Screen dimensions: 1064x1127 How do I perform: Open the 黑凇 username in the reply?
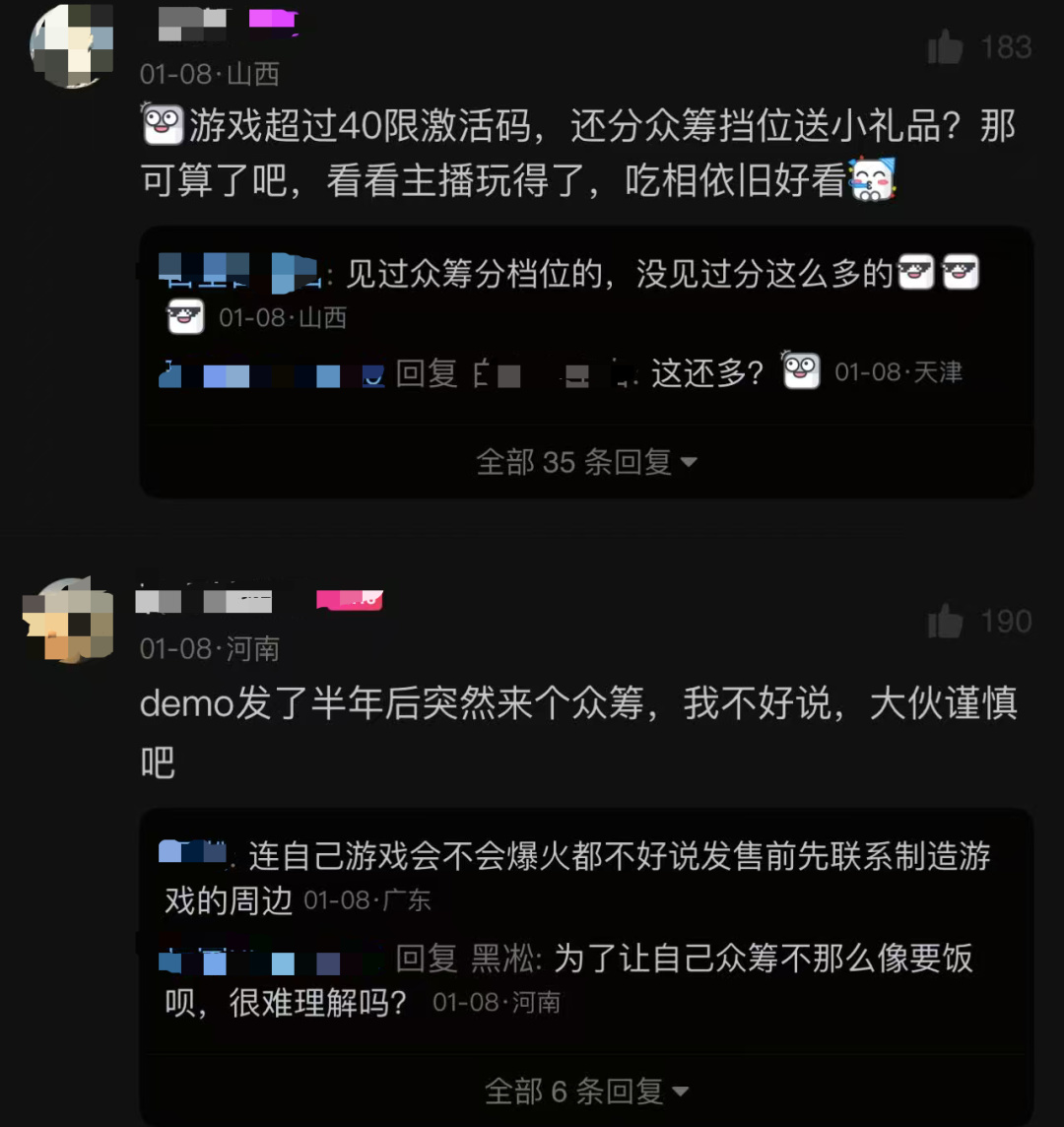click(x=502, y=959)
